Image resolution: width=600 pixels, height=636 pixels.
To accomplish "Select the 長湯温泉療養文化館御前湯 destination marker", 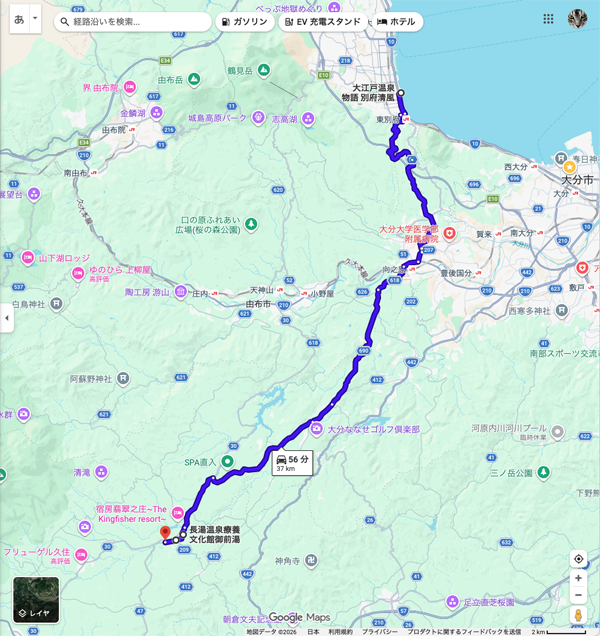I will point(165,532).
